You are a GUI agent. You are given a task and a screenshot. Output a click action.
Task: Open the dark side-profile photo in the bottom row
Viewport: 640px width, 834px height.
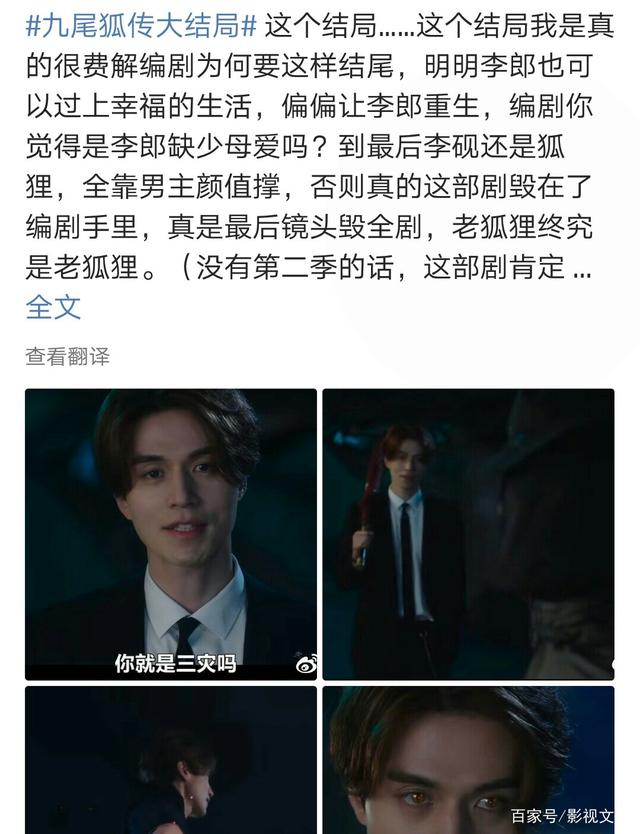171,760
